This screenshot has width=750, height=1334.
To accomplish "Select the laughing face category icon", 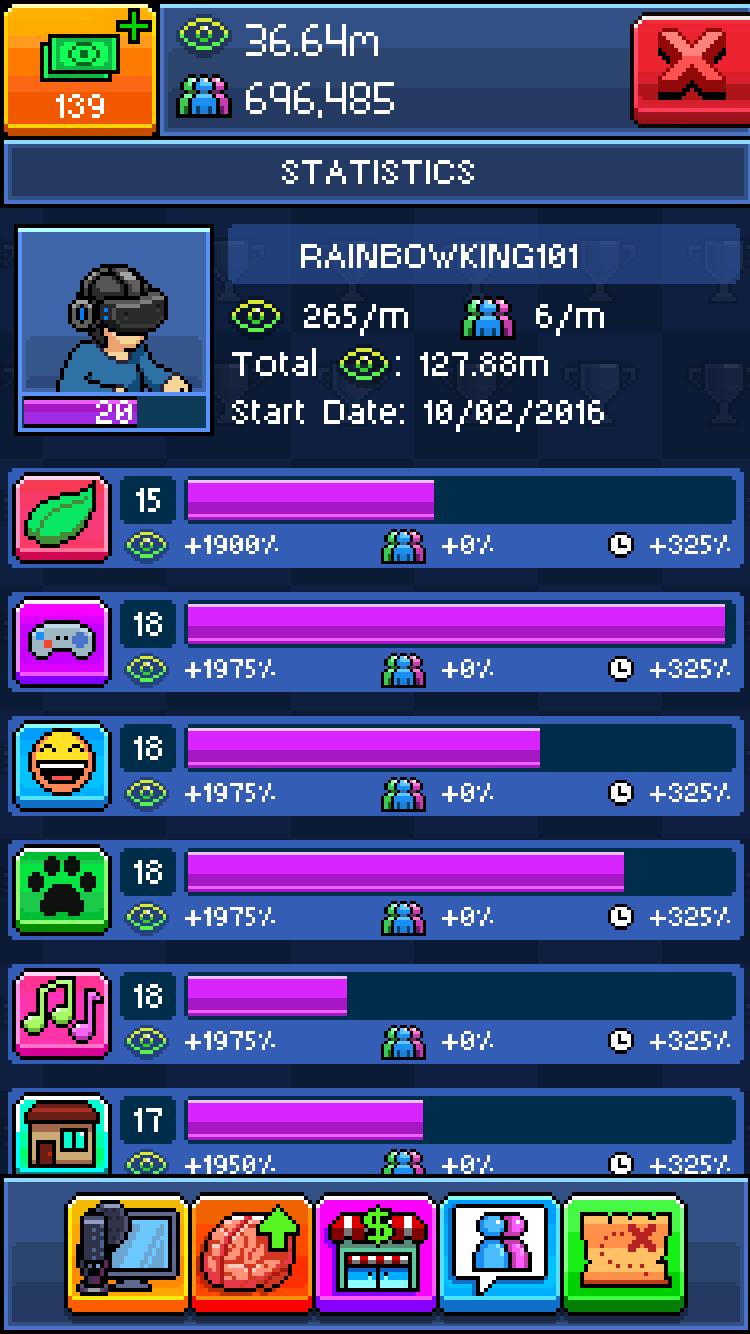I will tap(62, 766).
